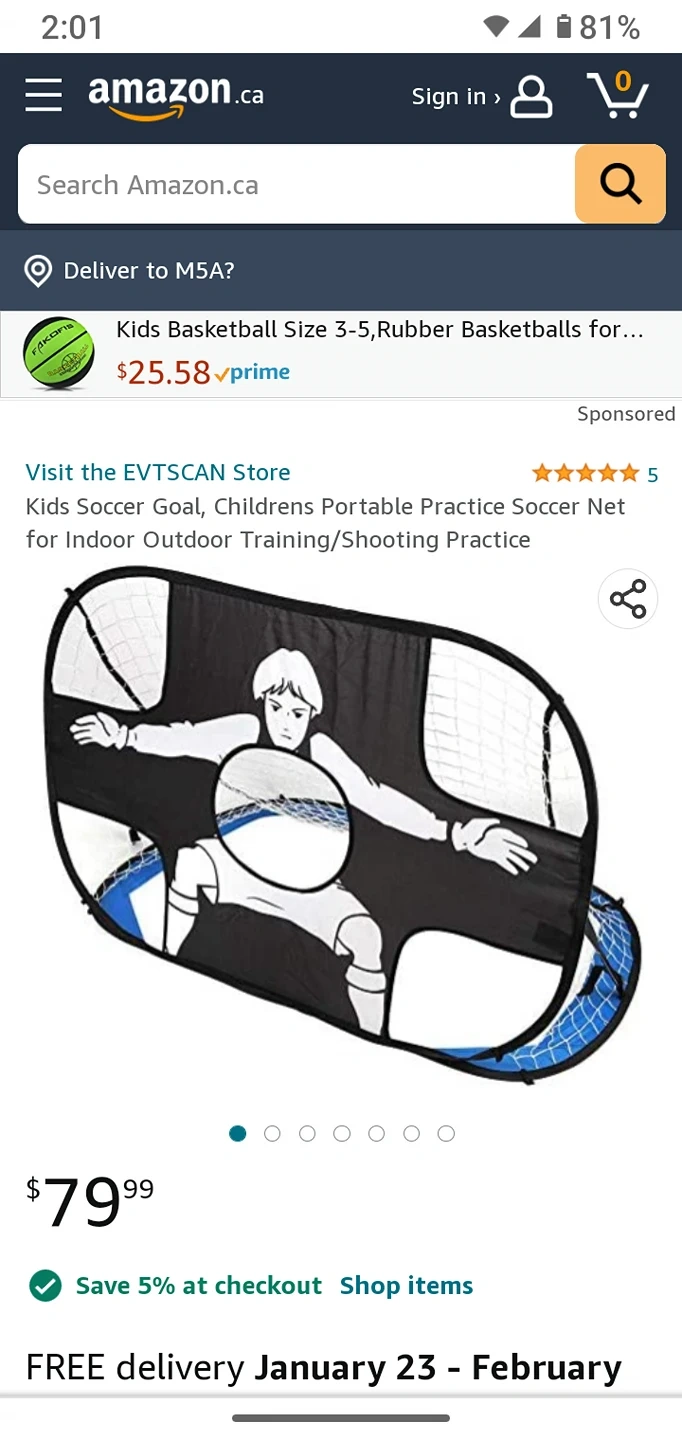The height and width of the screenshot is (1440, 682).
Task: Visit the EVTSCAN Store
Action: click(x=158, y=472)
